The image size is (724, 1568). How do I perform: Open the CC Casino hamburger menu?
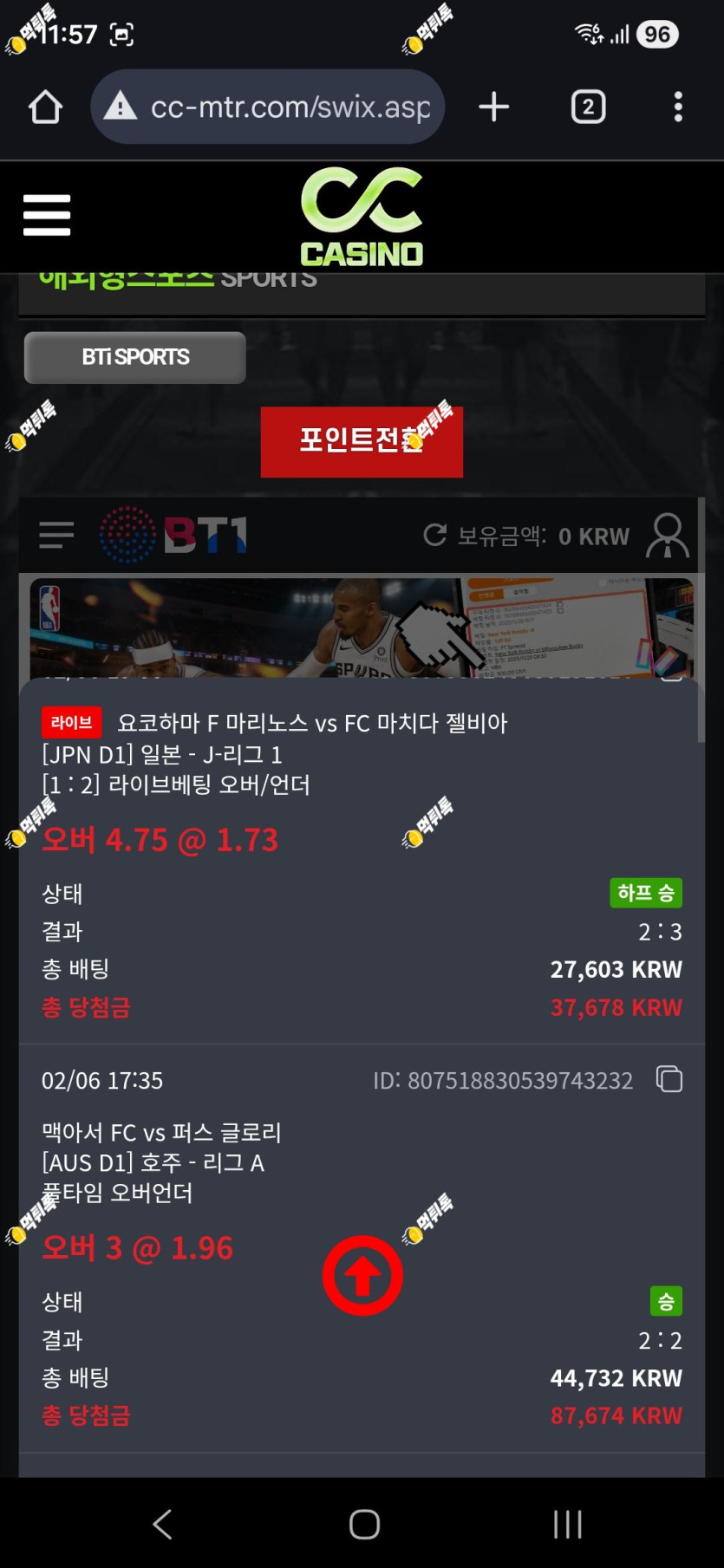click(x=47, y=215)
